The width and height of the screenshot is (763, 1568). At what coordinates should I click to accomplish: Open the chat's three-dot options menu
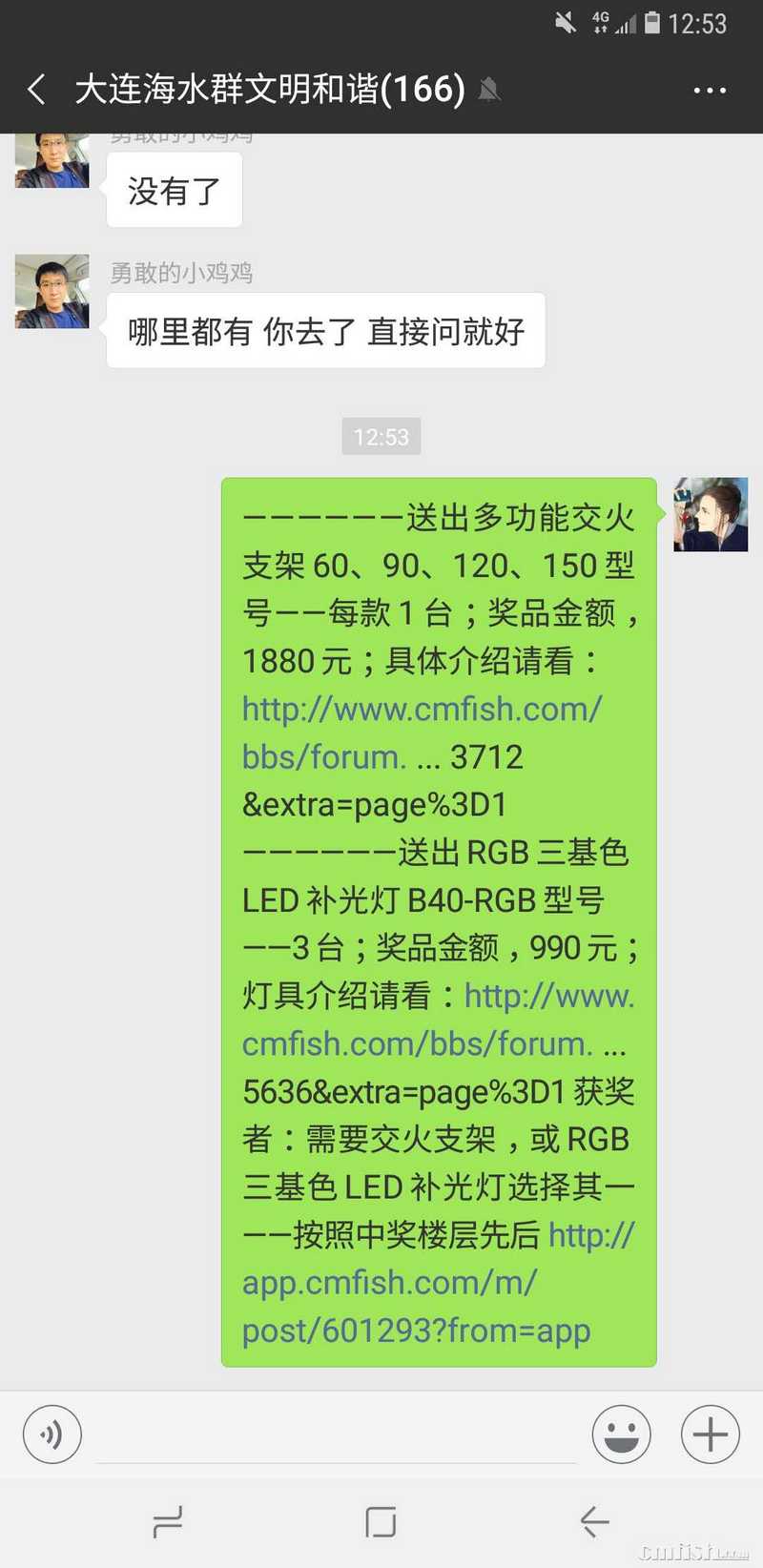tap(709, 91)
